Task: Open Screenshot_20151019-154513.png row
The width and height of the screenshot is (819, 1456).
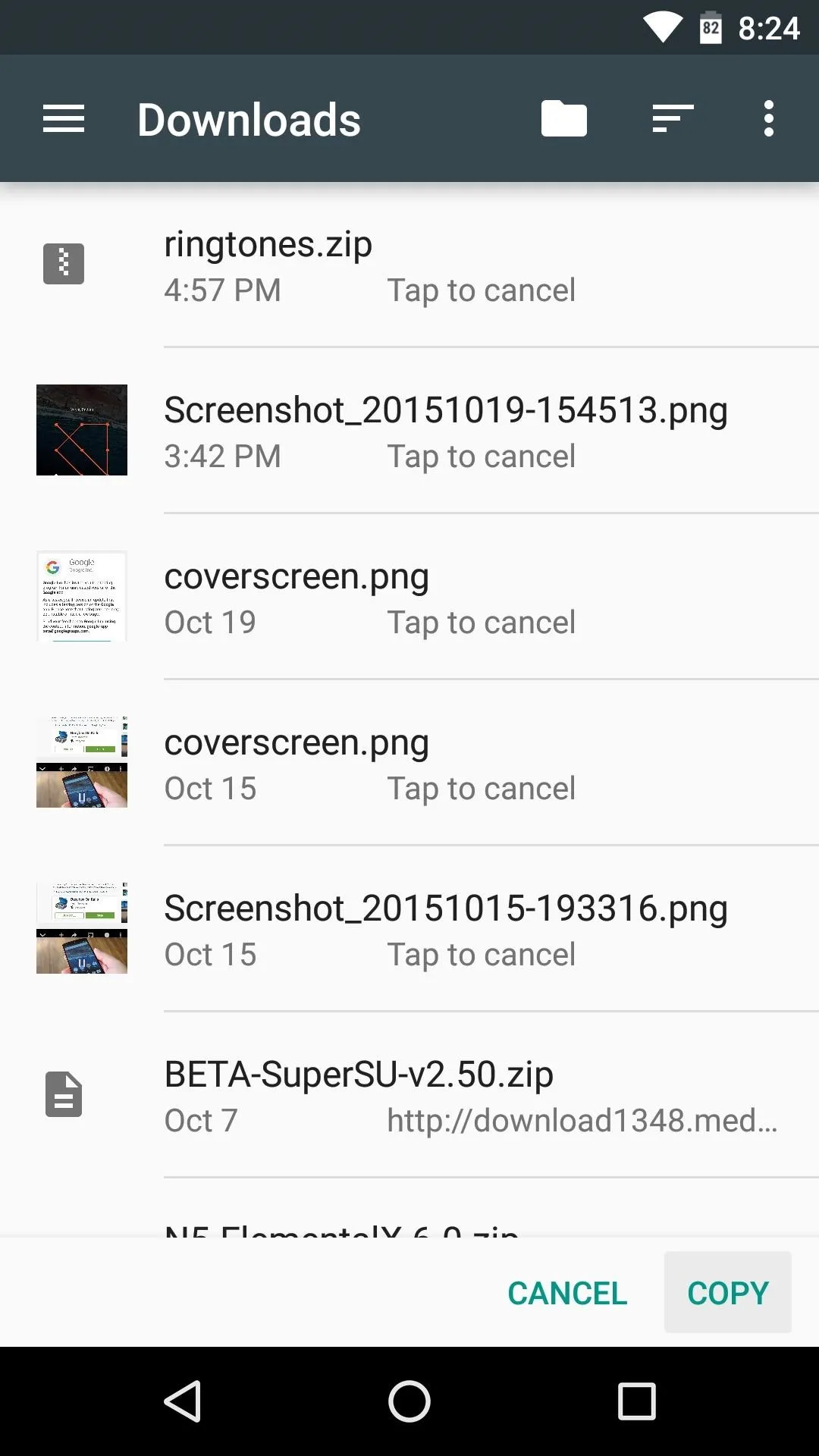Action: [x=409, y=431]
